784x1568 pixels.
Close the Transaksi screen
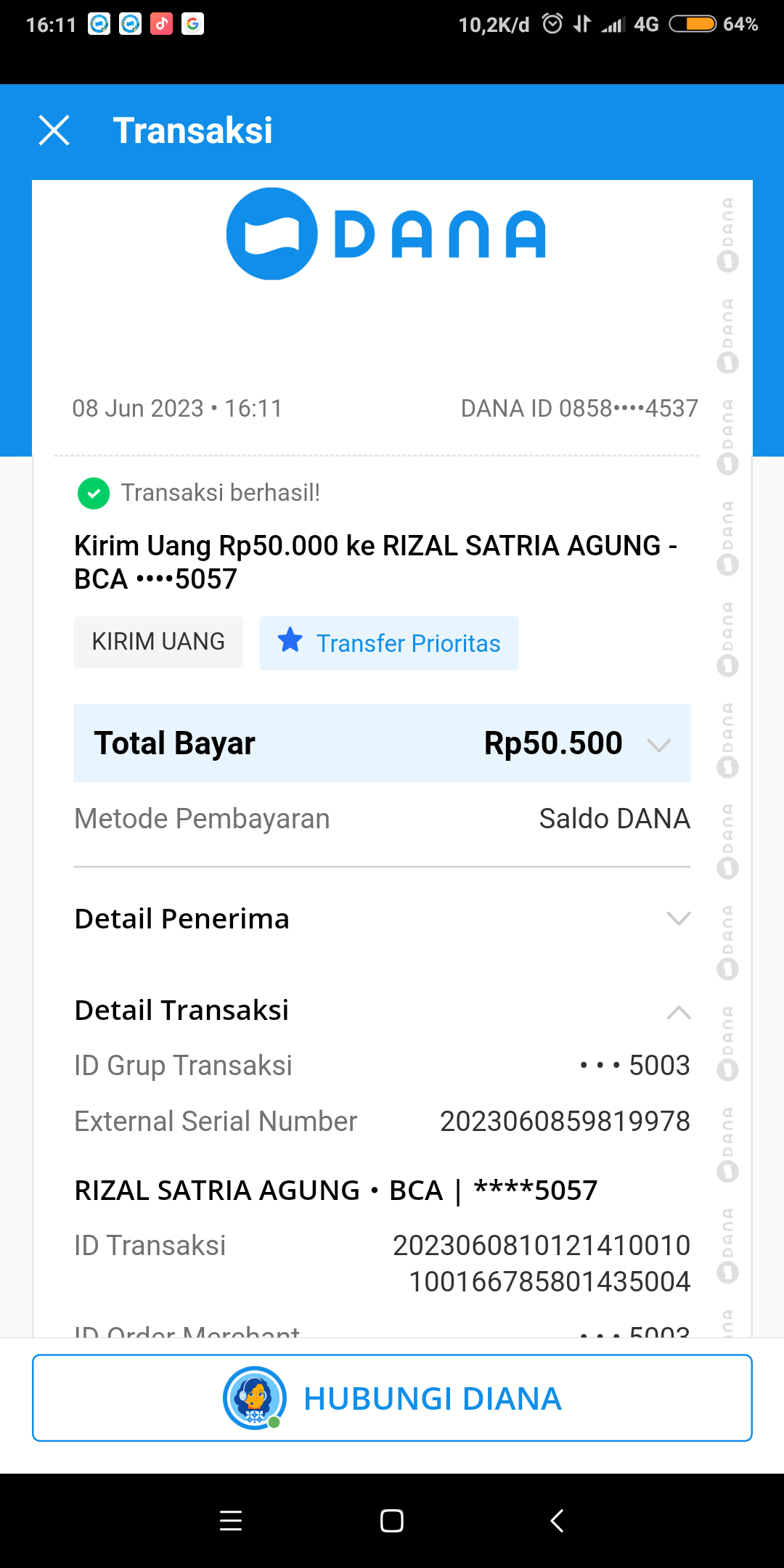(54, 131)
